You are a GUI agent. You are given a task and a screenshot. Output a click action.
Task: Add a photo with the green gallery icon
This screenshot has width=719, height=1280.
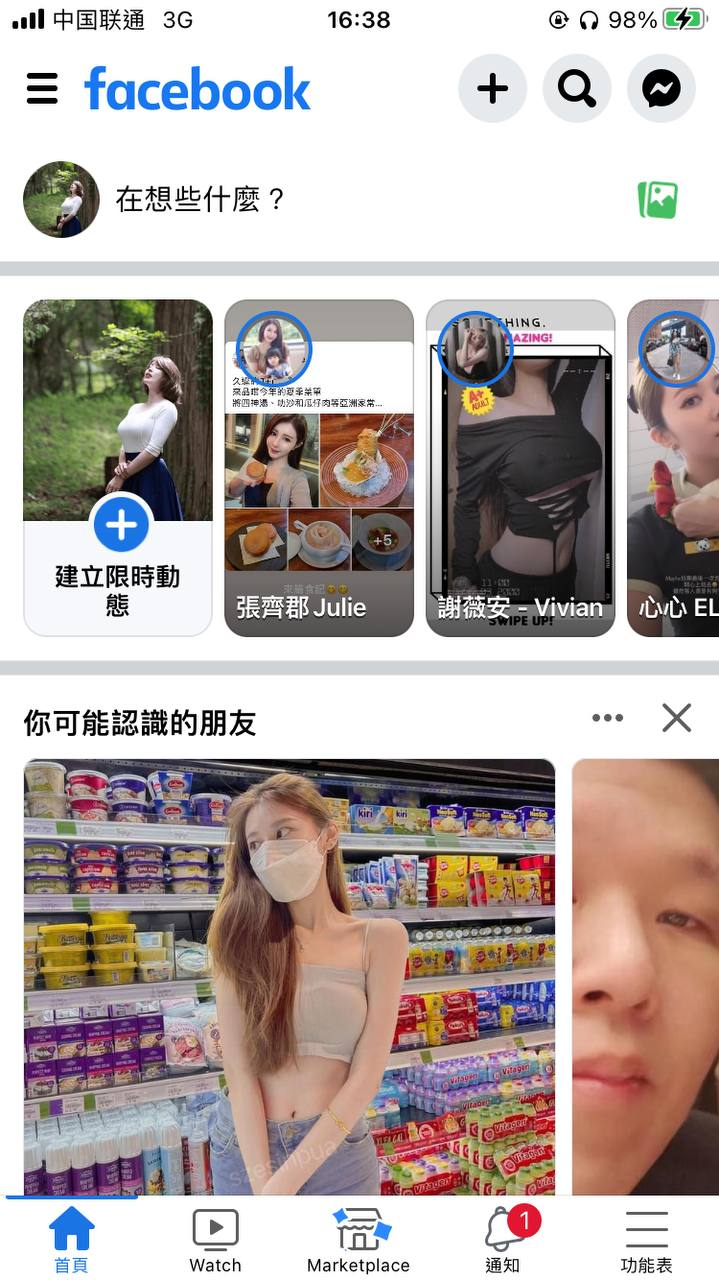[x=657, y=200]
